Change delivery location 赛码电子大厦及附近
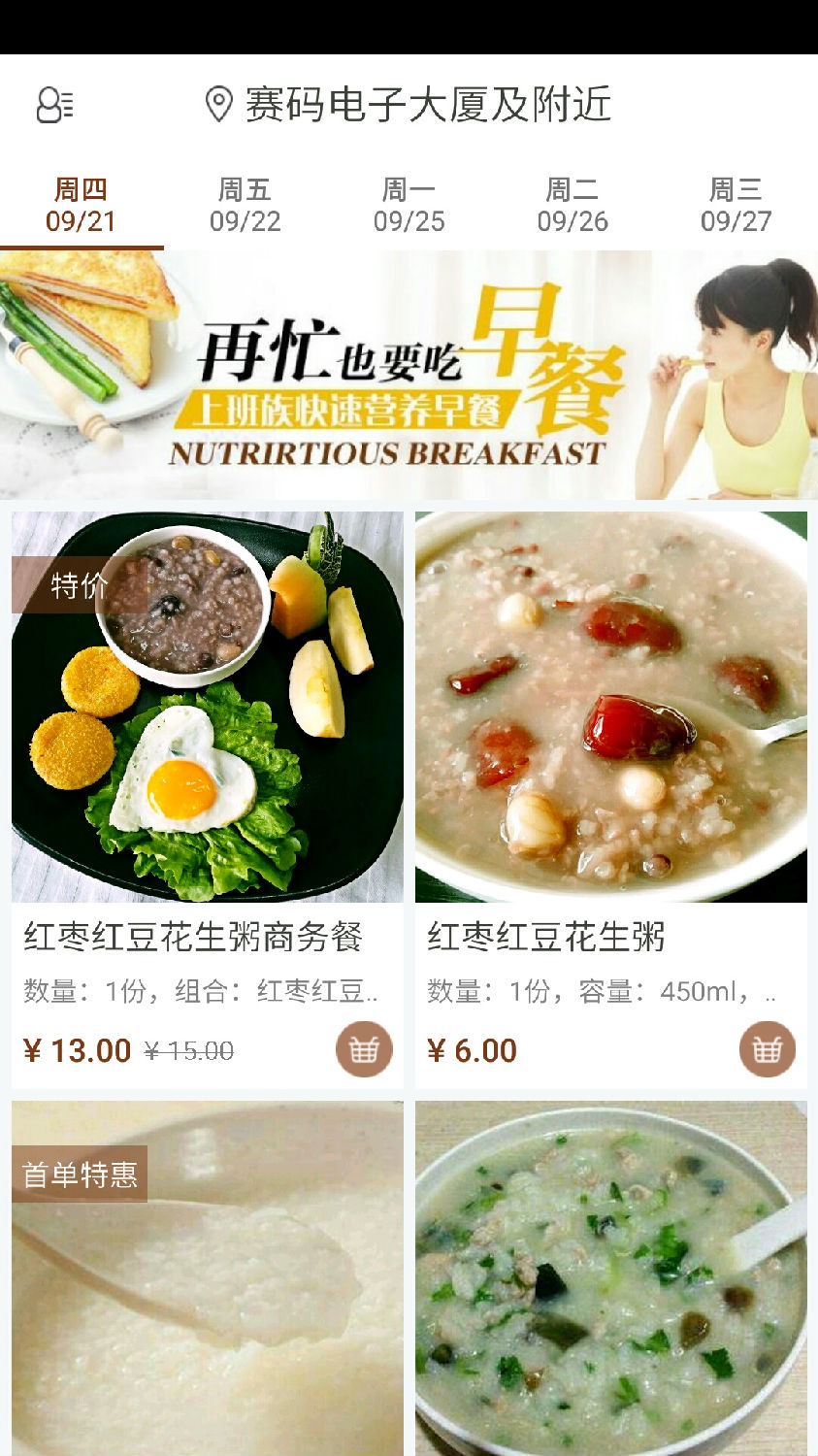Screen dimensions: 818x1456 click(409, 105)
